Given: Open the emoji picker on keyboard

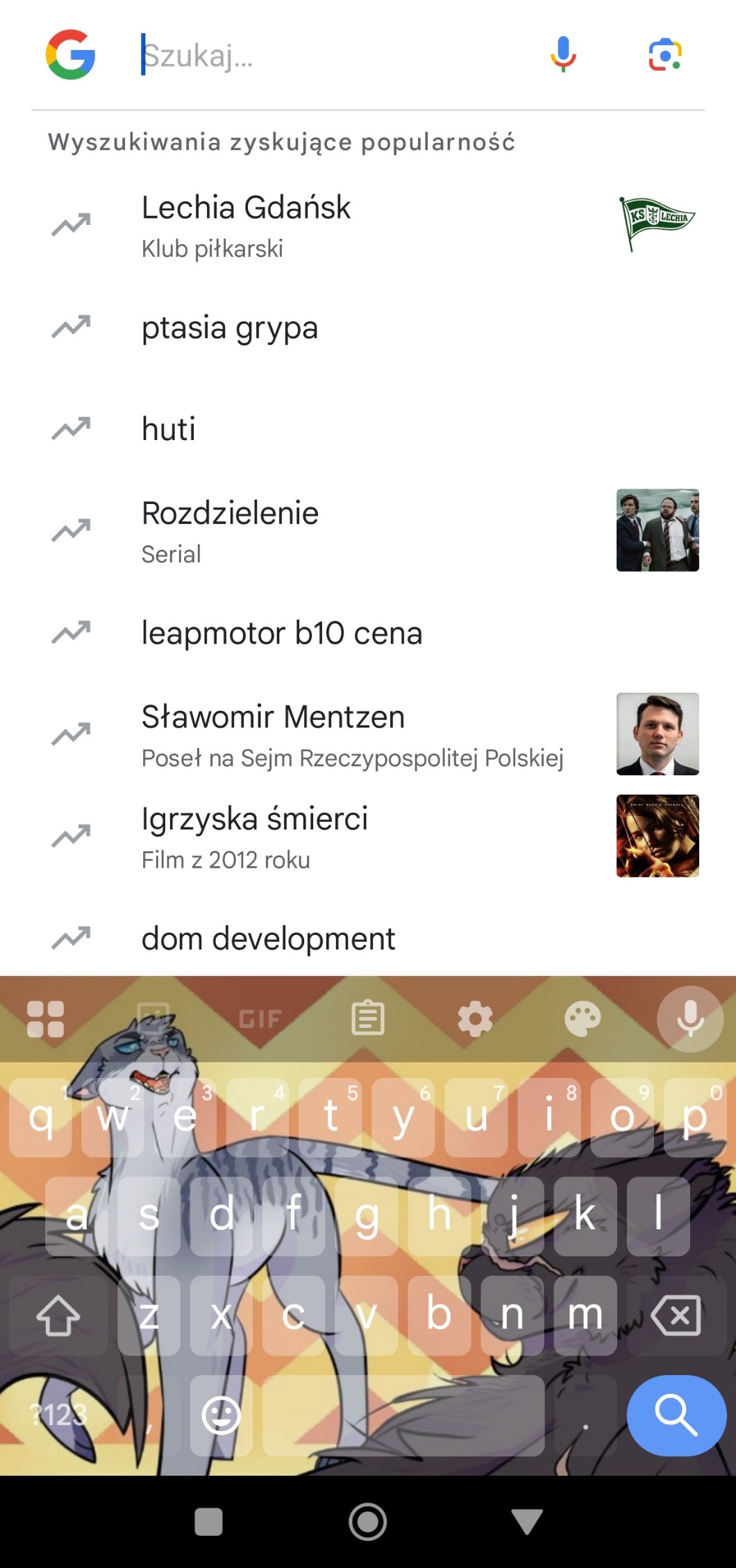Looking at the screenshot, I should (221, 1416).
